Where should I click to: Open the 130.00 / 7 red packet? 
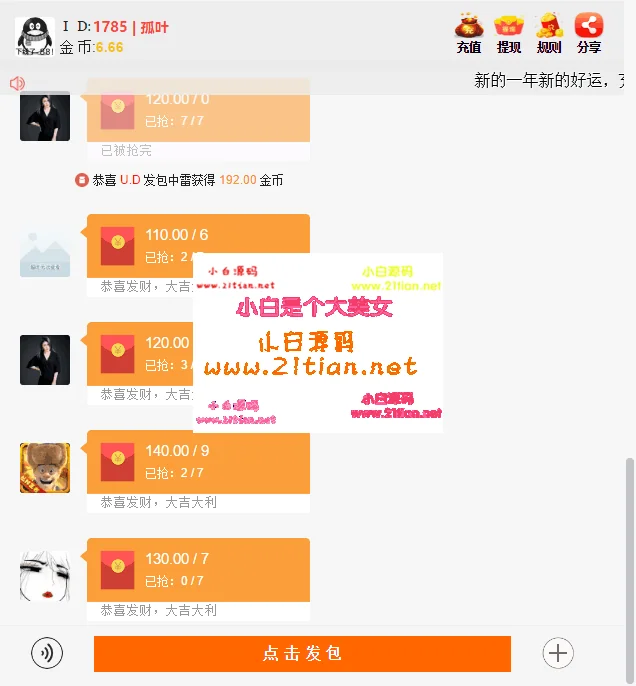[198, 570]
